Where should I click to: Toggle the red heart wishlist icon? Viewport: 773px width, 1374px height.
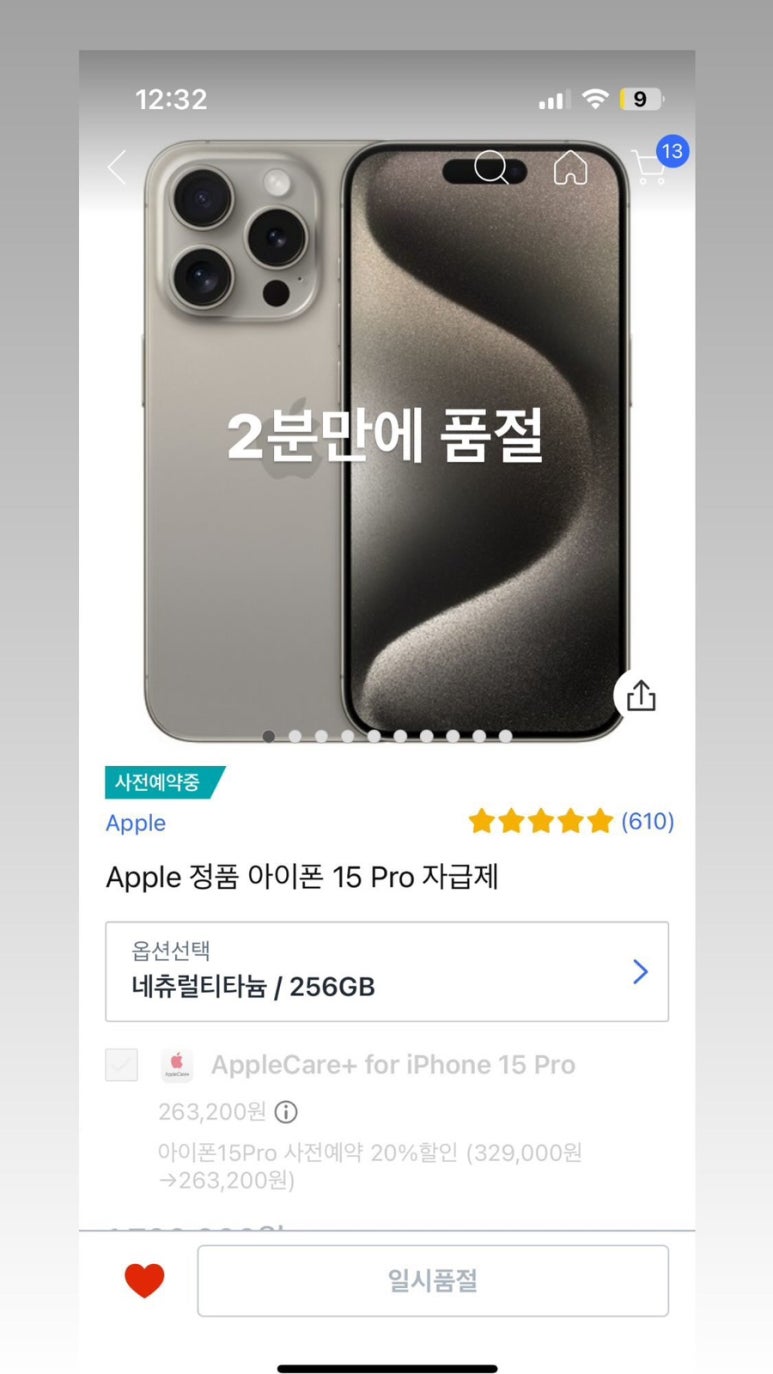pos(144,1281)
